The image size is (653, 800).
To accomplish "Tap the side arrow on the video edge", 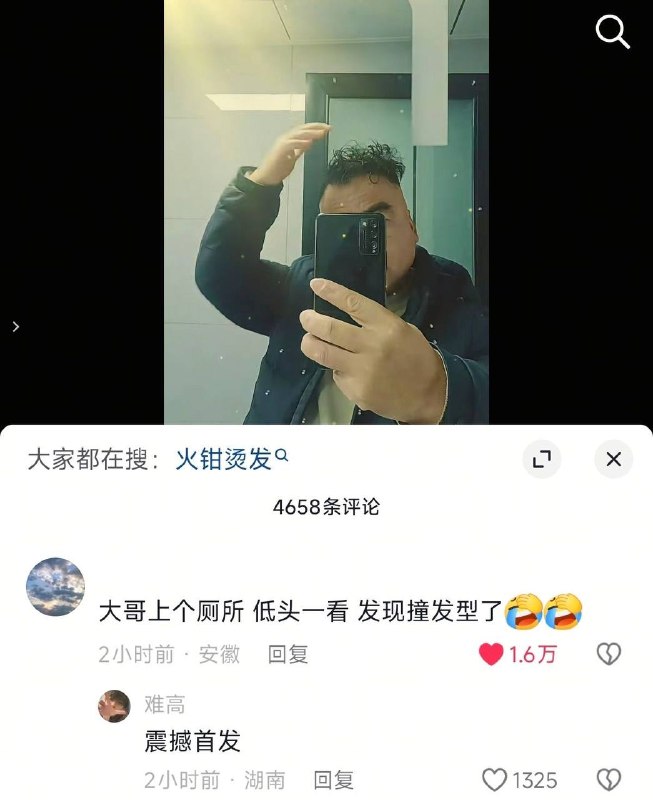I will (15, 326).
